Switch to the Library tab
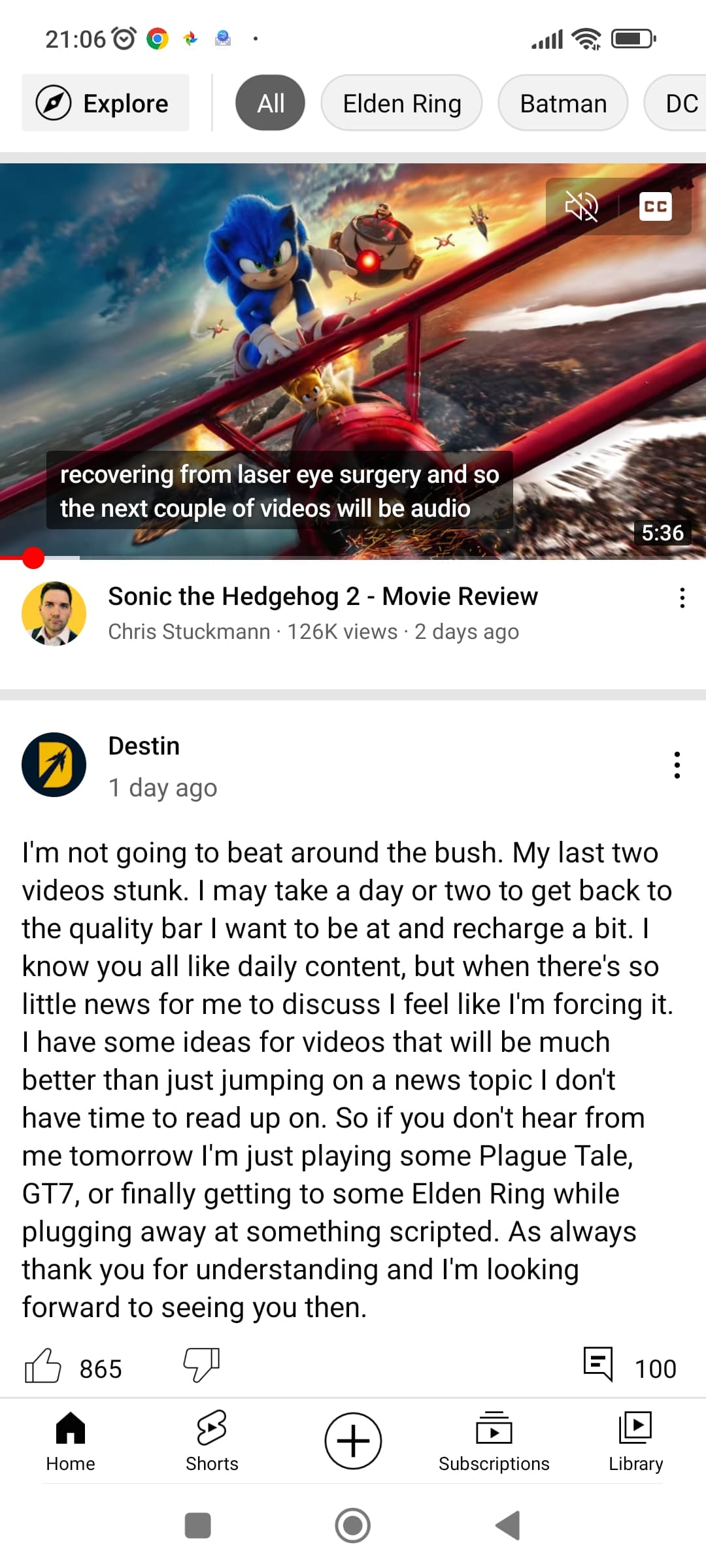The height and width of the screenshot is (1568, 706). pos(635,1441)
